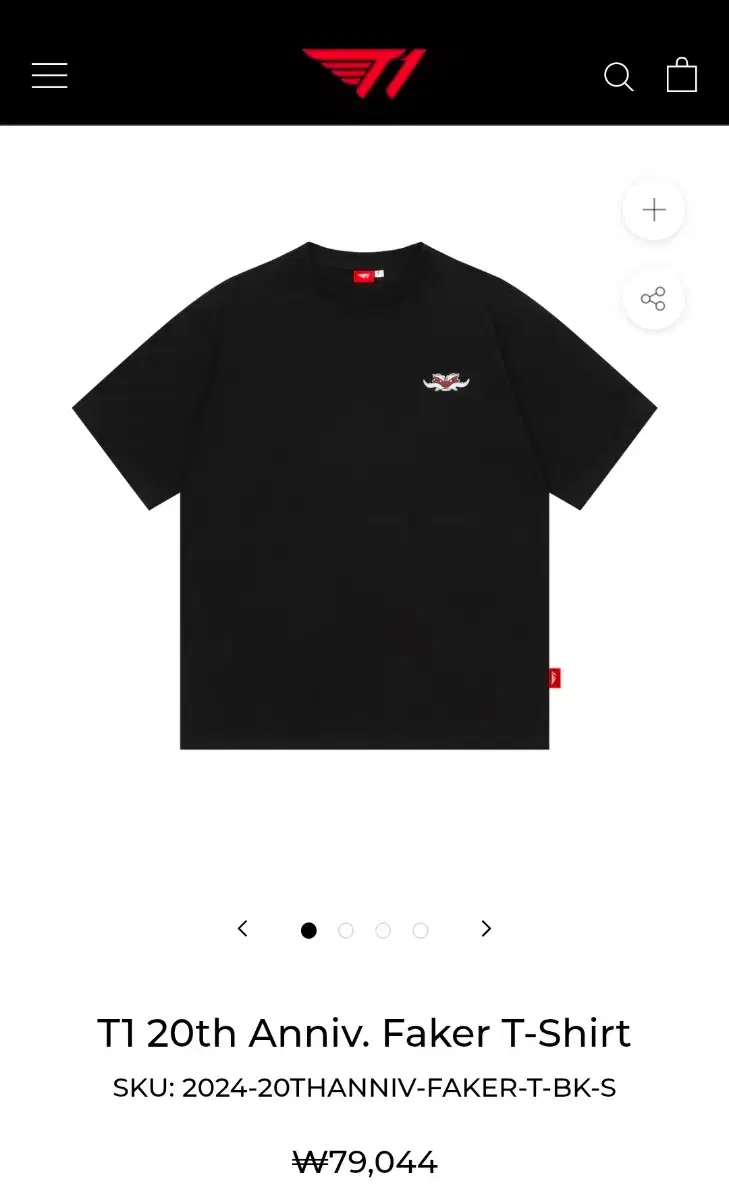The image size is (729, 1200).
Task: Jump to the third image dot
Action: click(383, 930)
